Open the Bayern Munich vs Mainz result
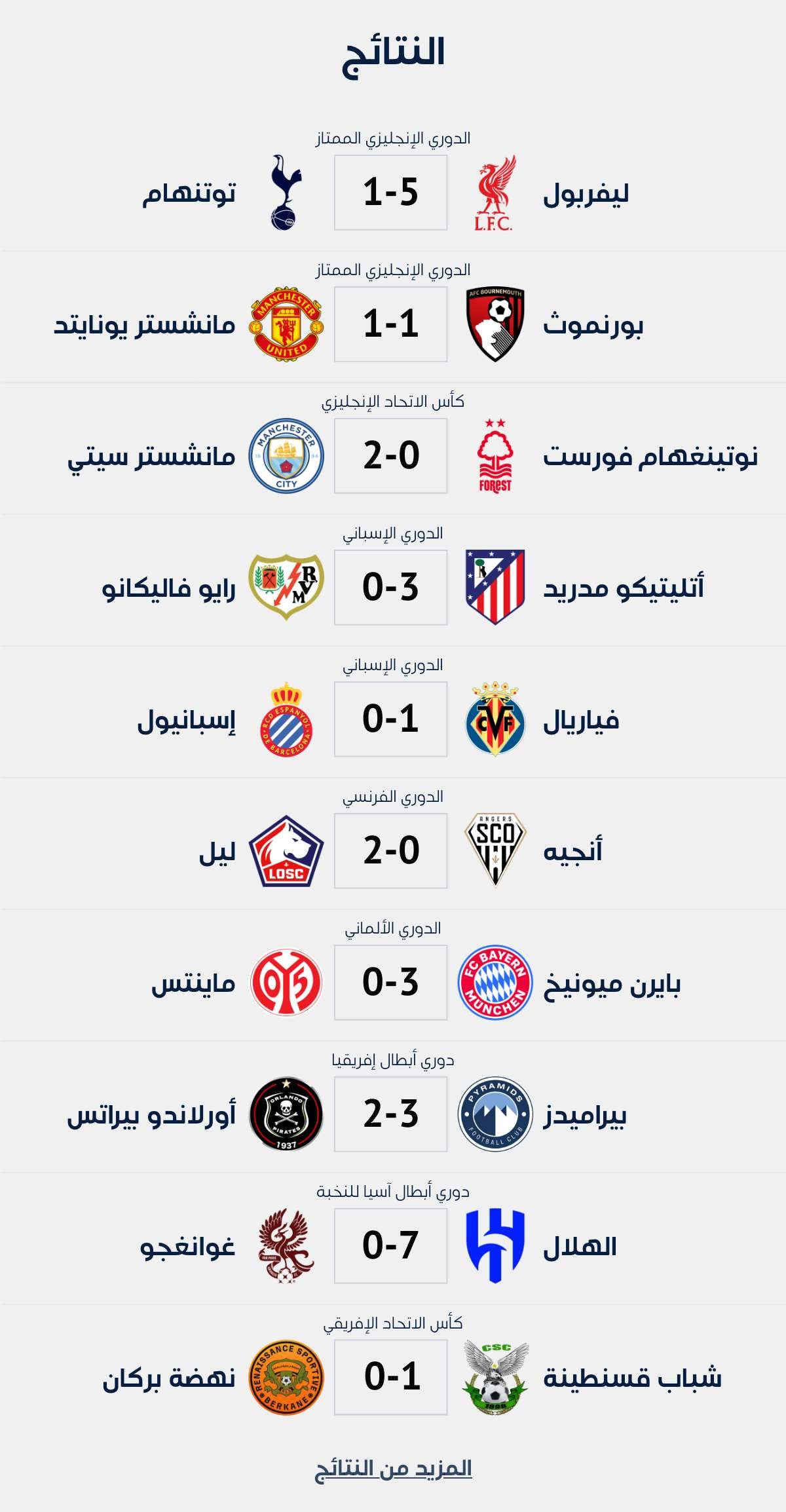The image size is (786, 1512). (x=391, y=983)
